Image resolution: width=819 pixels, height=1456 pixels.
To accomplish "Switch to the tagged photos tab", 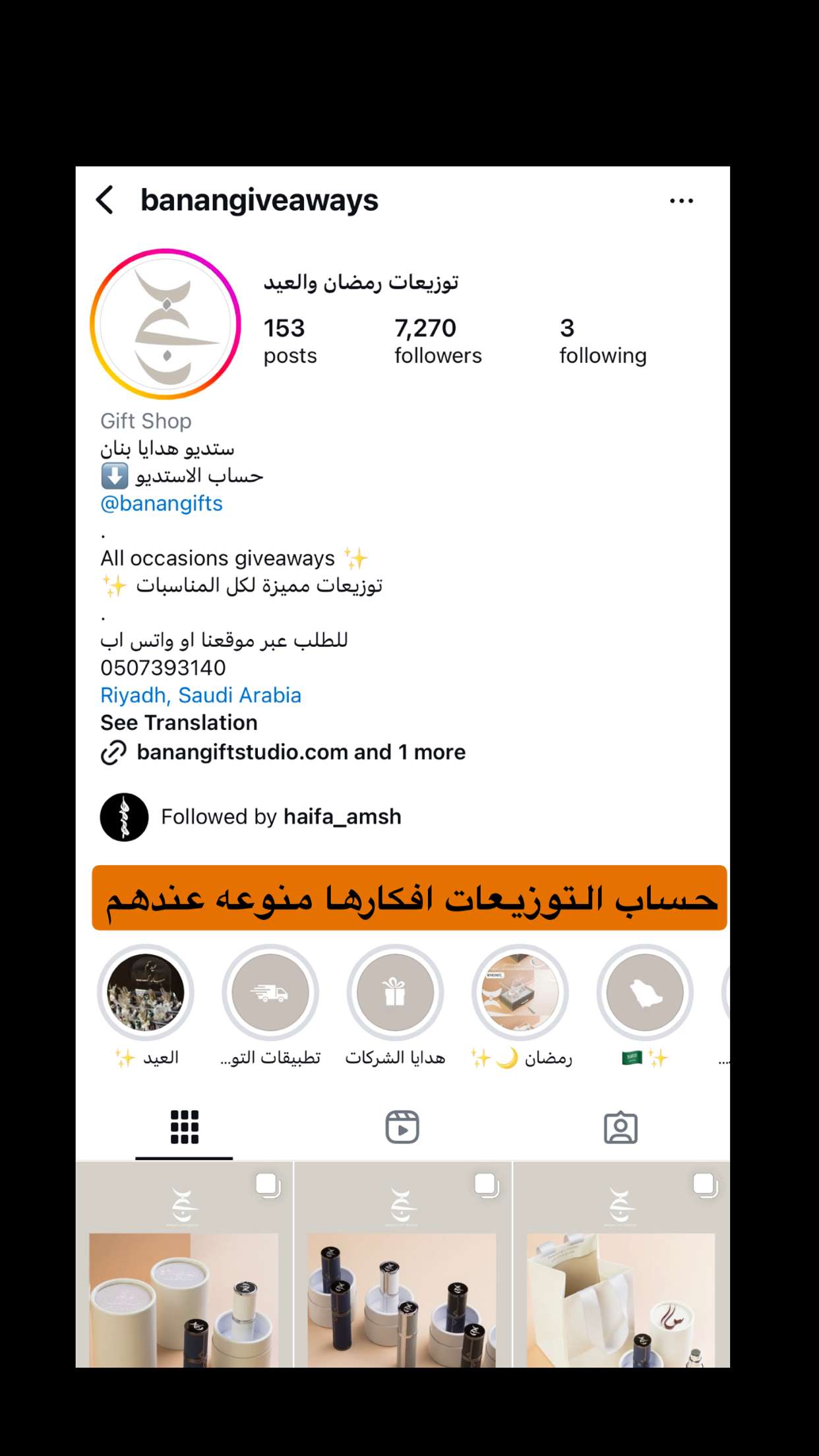I will [x=621, y=1127].
